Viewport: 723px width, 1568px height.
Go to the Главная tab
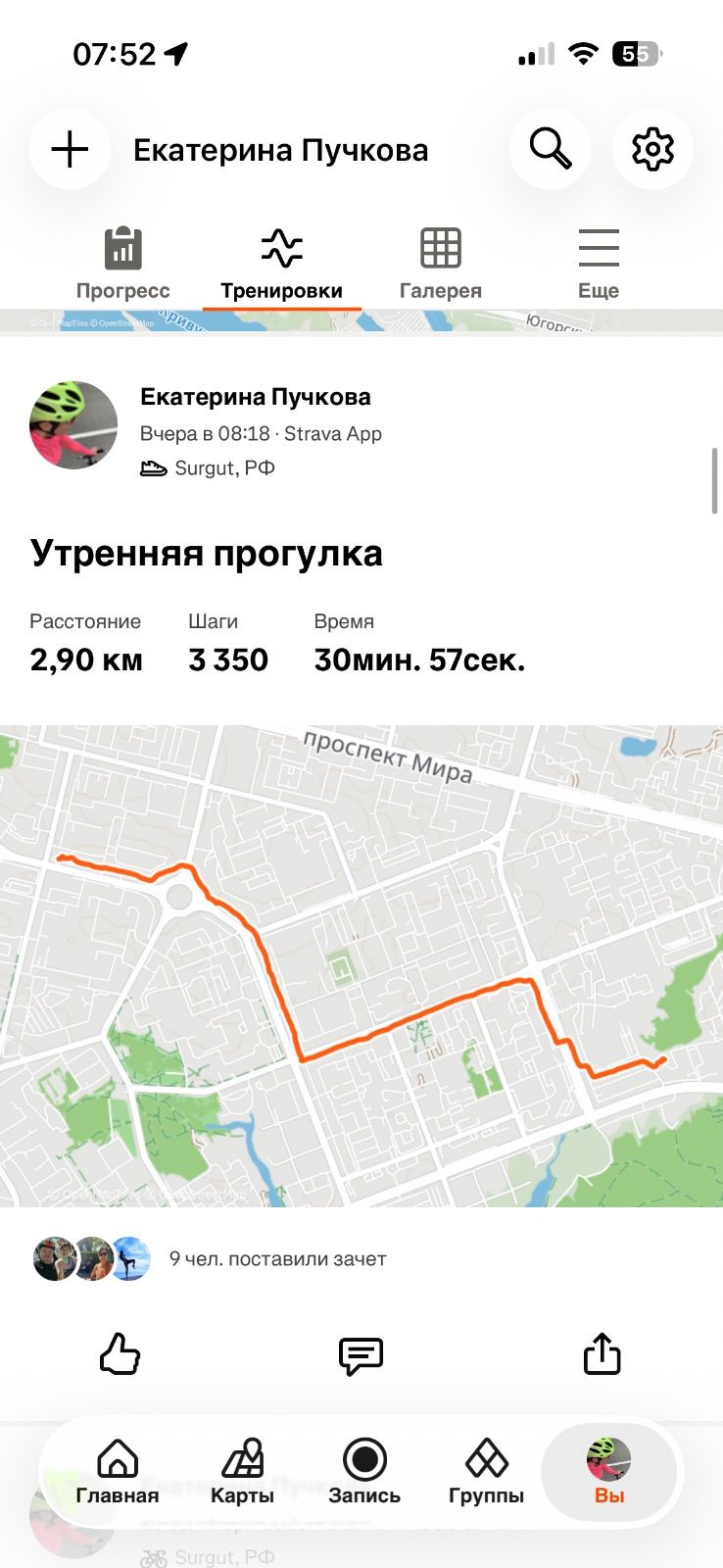tap(118, 1471)
